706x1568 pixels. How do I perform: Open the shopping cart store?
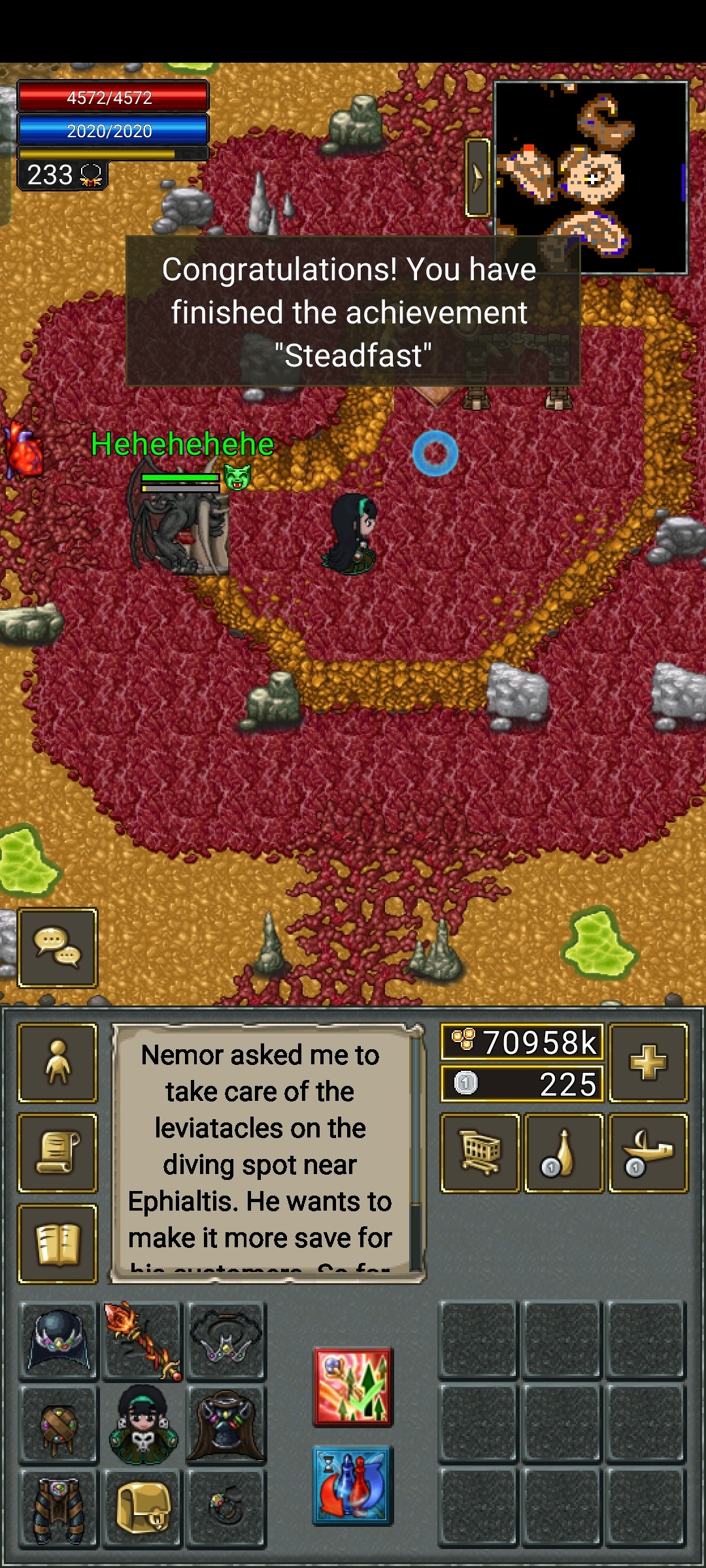pos(480,1153)
